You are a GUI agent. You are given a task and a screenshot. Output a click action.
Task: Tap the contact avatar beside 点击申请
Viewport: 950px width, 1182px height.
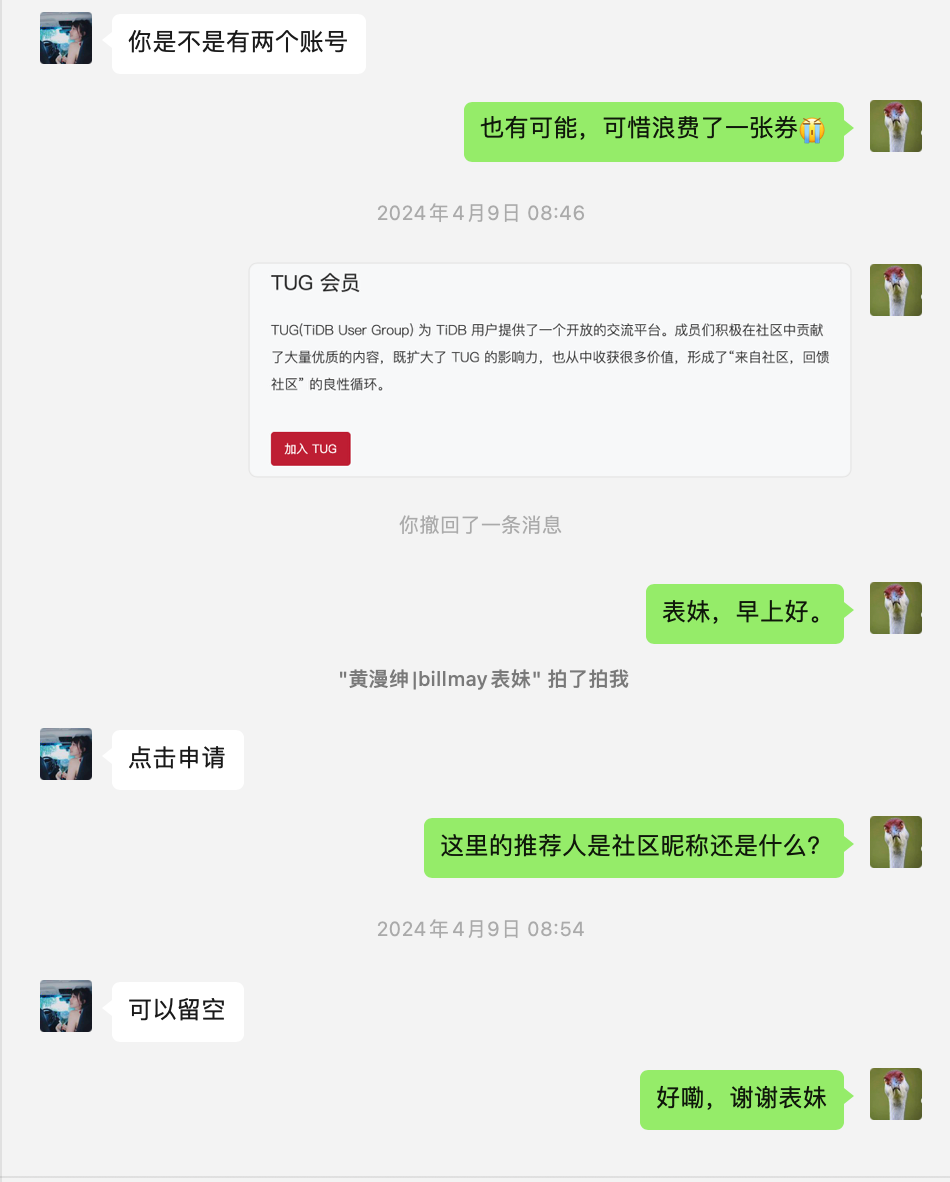tap(66, 754)
